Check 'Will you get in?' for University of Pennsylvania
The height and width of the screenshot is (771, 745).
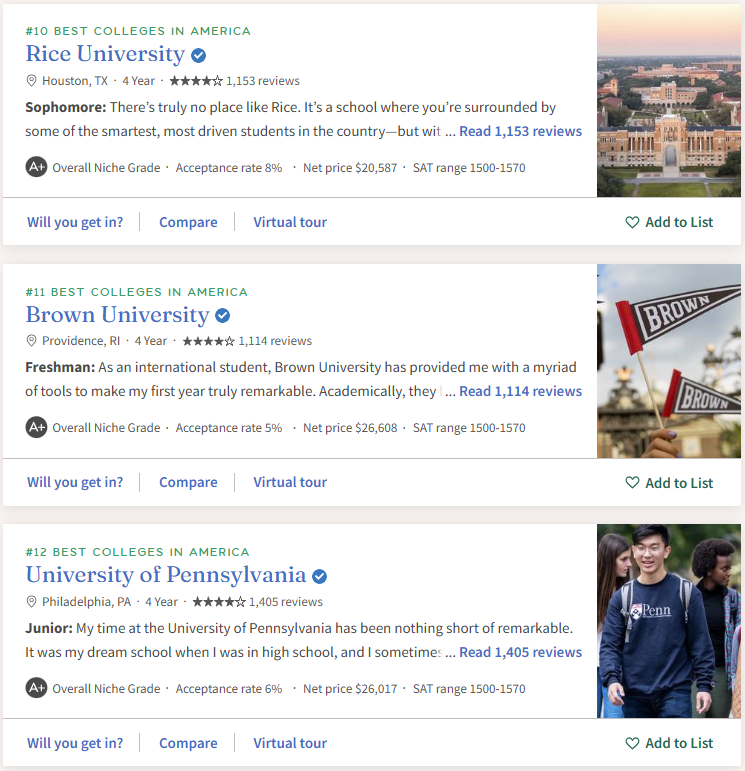click(x=75, y=743)
